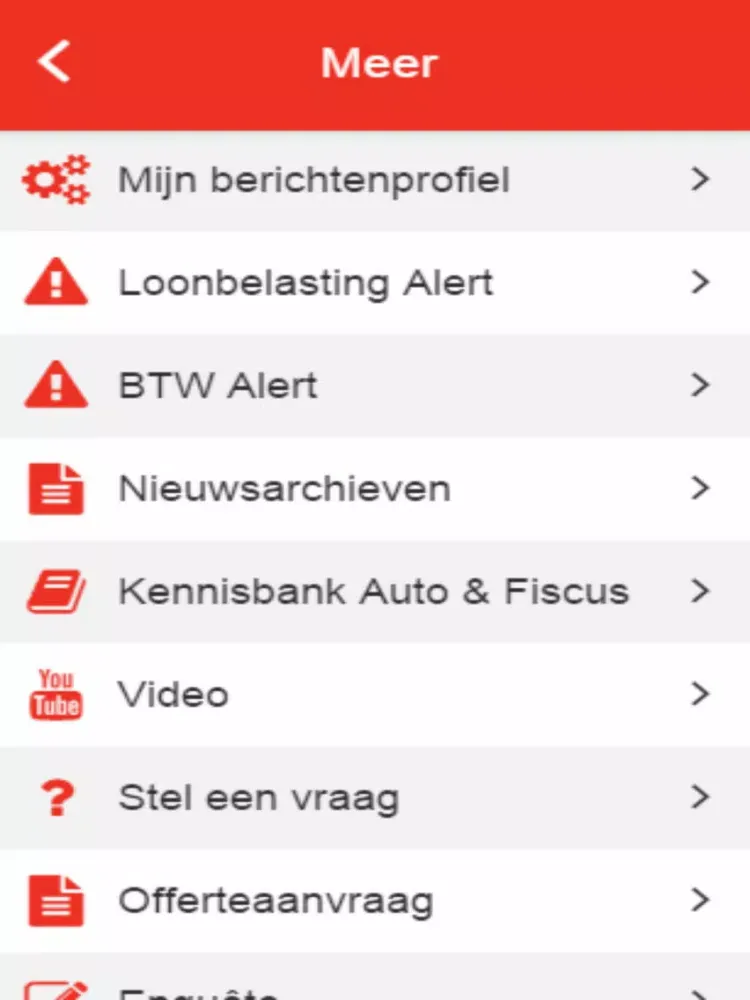Viewport: 750px width, 1000px height.
Task: Tap the warning triangle beside Loonbelasting Alert
Action: point(55,283)
